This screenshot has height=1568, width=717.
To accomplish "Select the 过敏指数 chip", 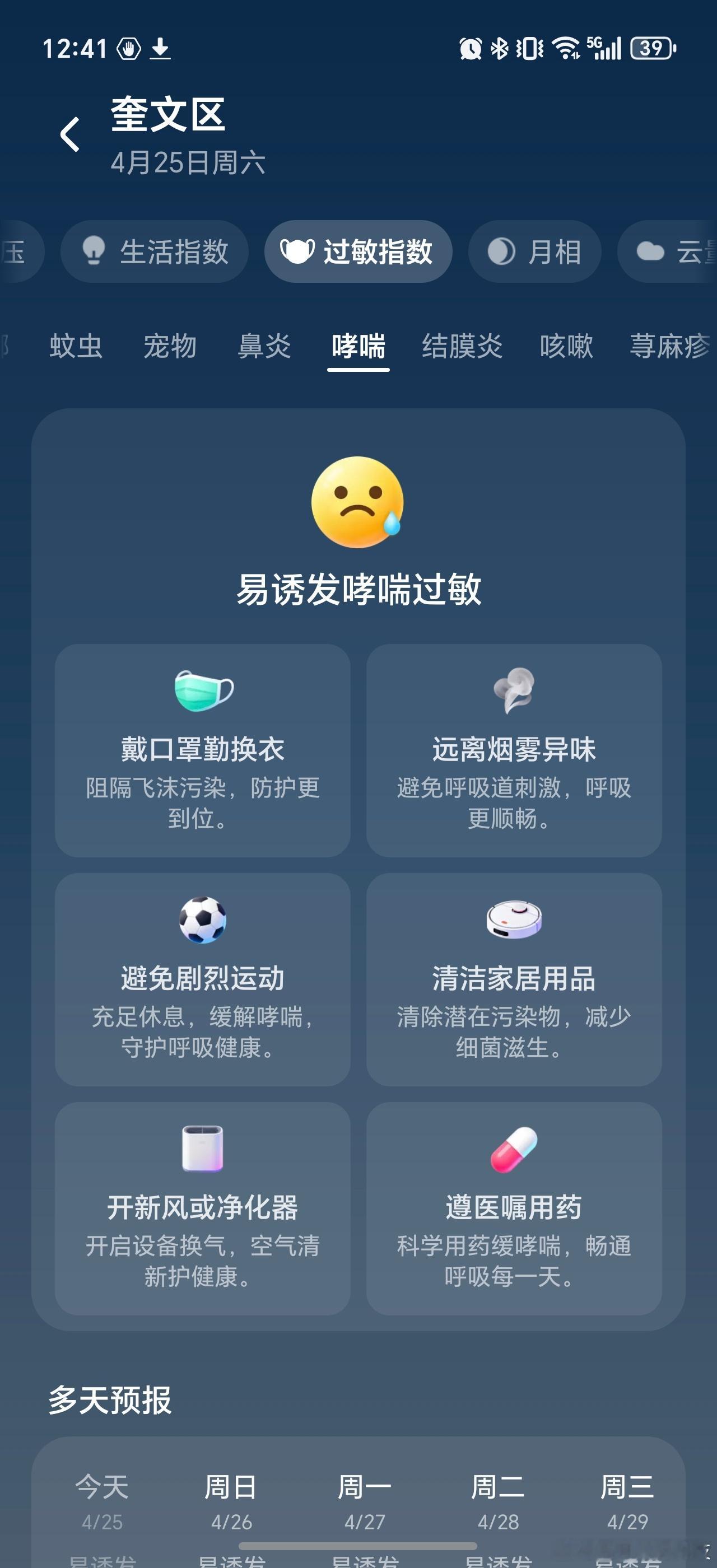I will point(358,251).
